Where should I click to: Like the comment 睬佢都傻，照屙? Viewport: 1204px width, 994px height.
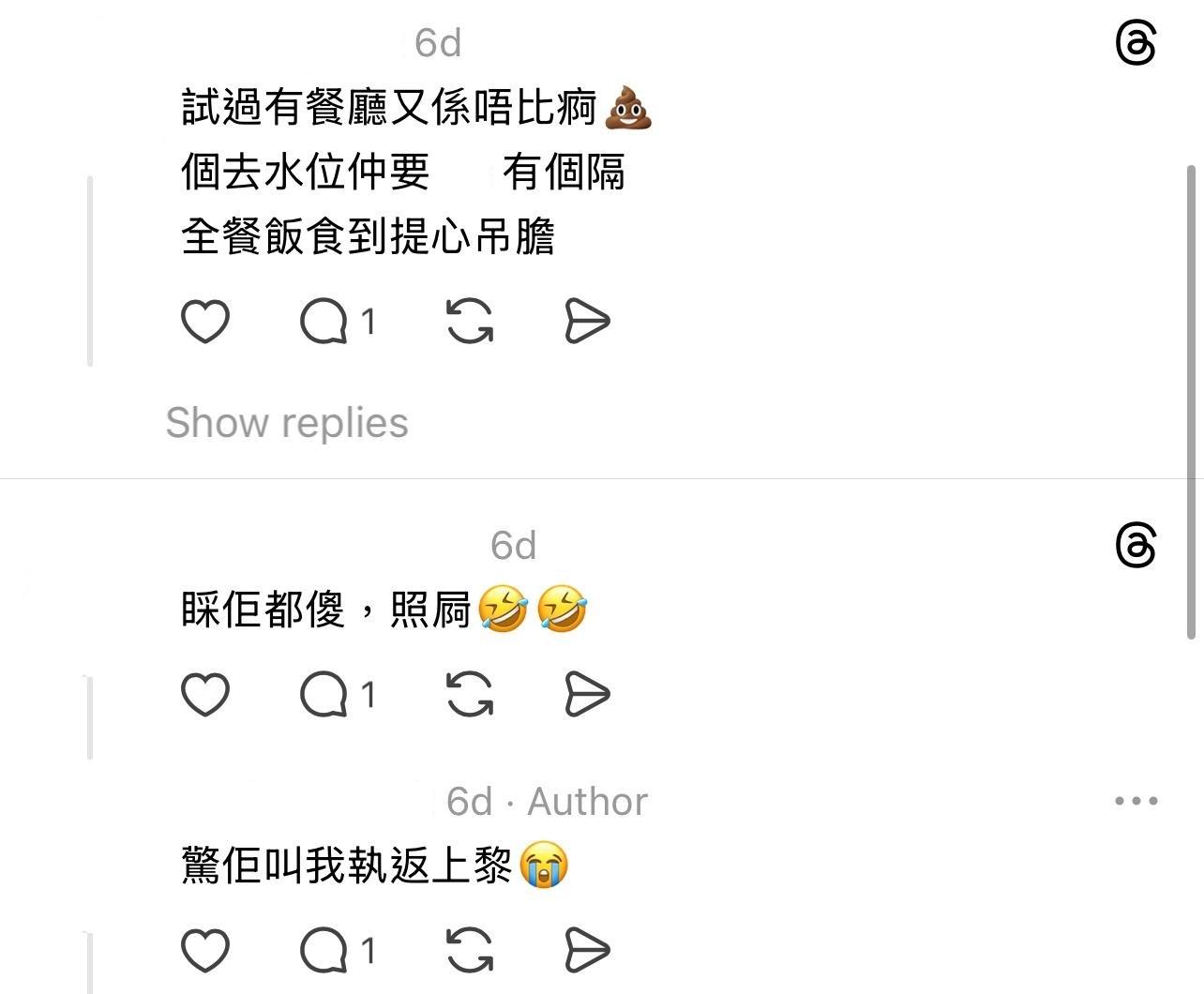pyautogui.click(x=204, y=695)
